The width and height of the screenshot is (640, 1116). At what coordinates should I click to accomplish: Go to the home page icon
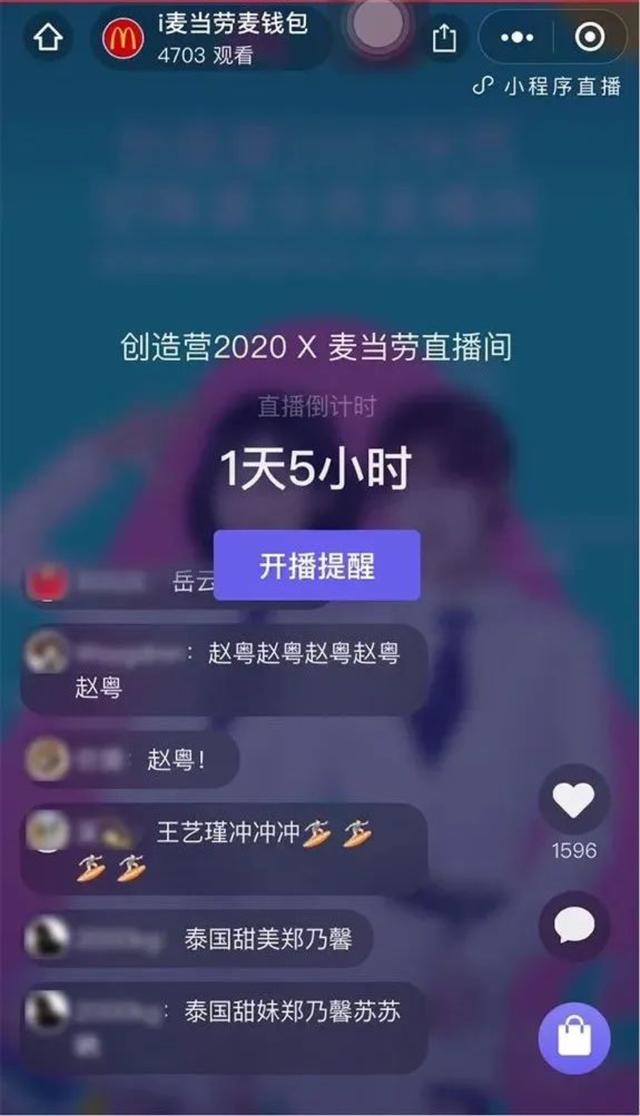48,38
